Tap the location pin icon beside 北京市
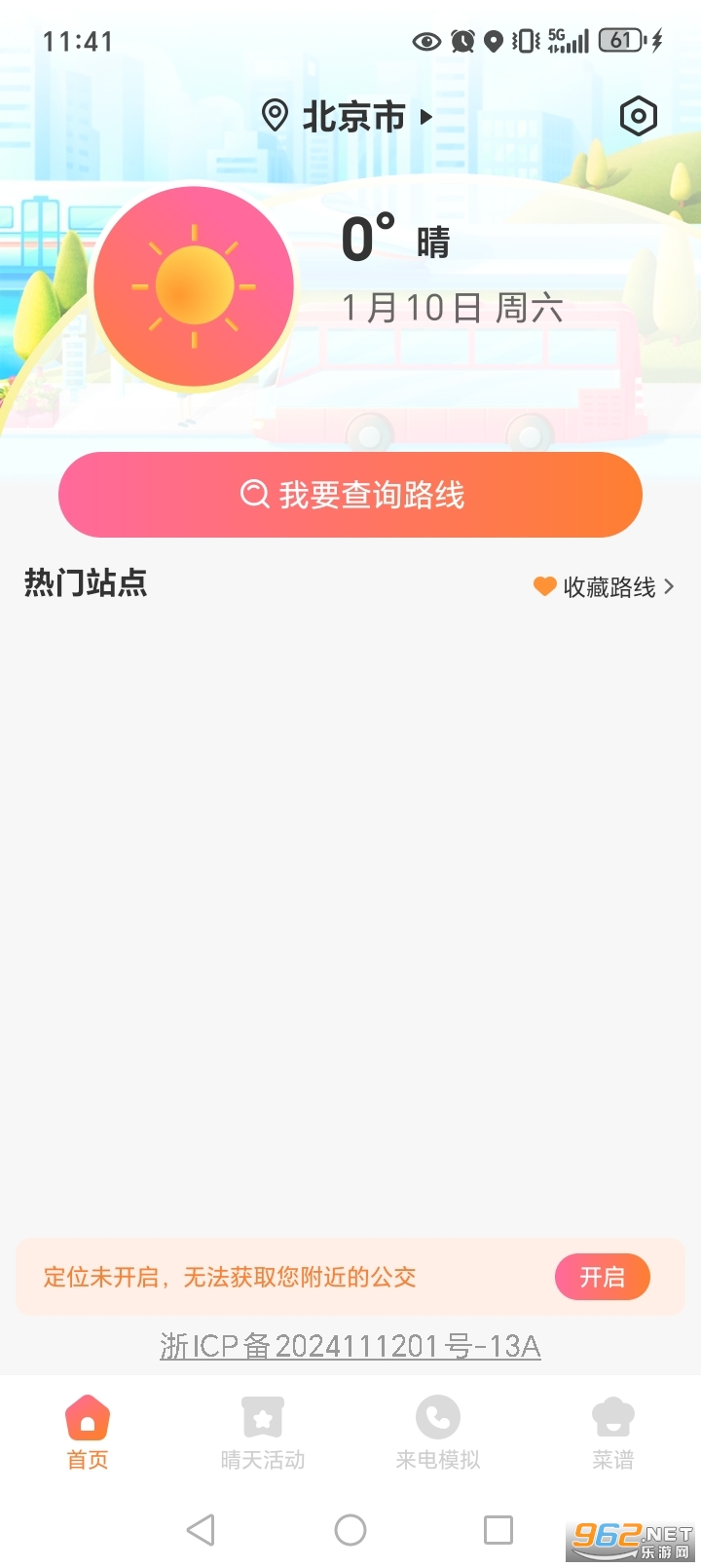Image resolution: width=701 pixels, height=1568 pixels. click(276, 116)
